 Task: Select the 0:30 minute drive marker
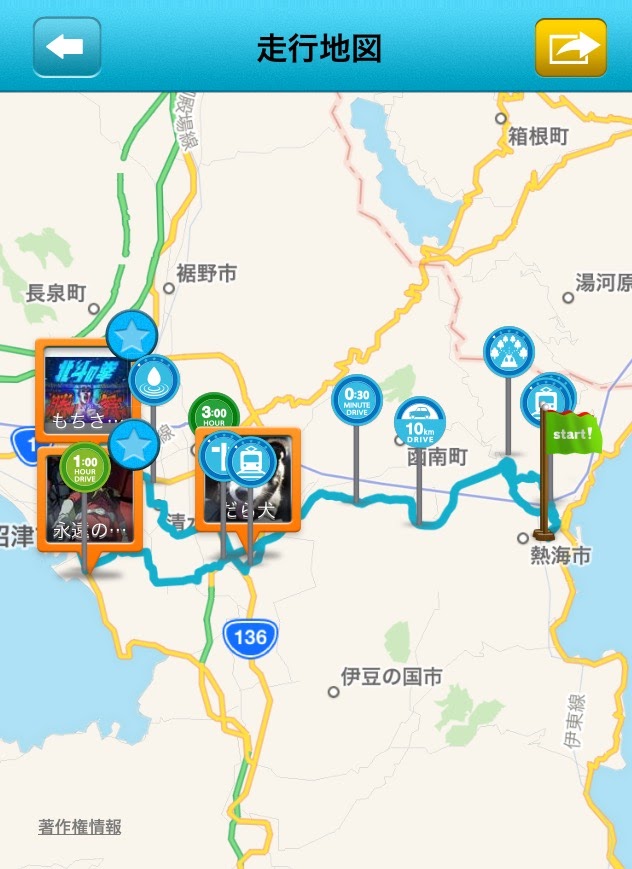[x=356, y=399]
